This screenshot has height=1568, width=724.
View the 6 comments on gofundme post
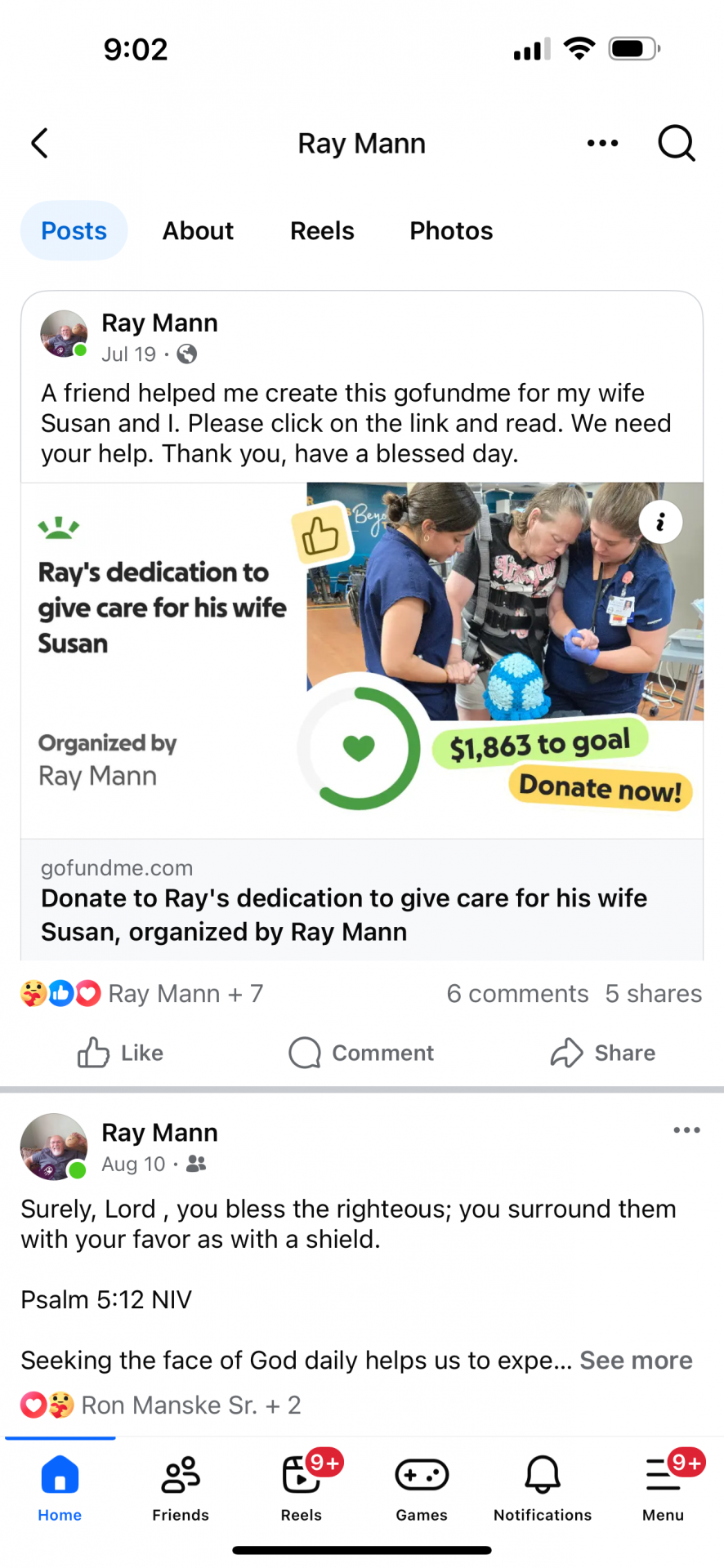point(516,993)
